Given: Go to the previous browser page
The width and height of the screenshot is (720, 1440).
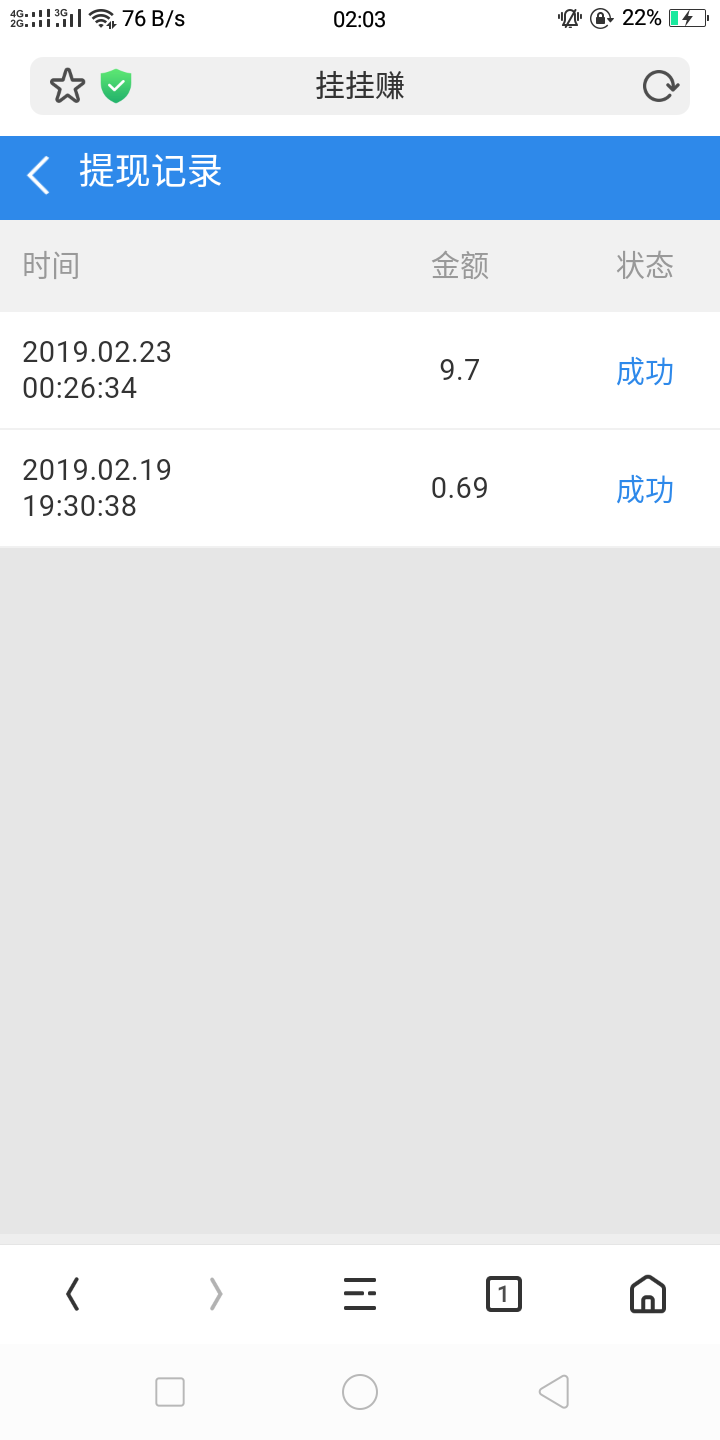Looking at the screenshot, I should pyautogui.click(x=72, y=1294).
